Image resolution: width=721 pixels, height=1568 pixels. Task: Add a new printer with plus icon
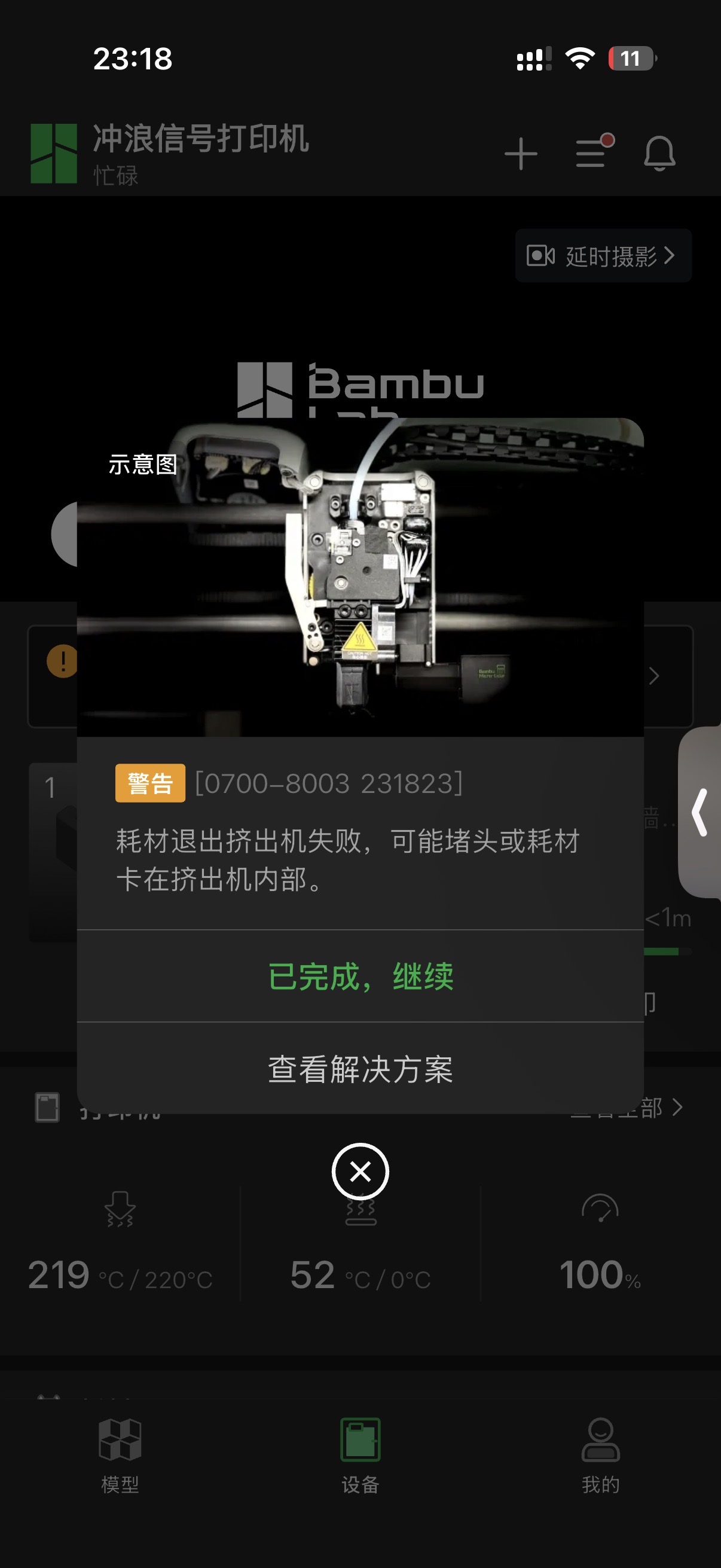click(521, 153)
